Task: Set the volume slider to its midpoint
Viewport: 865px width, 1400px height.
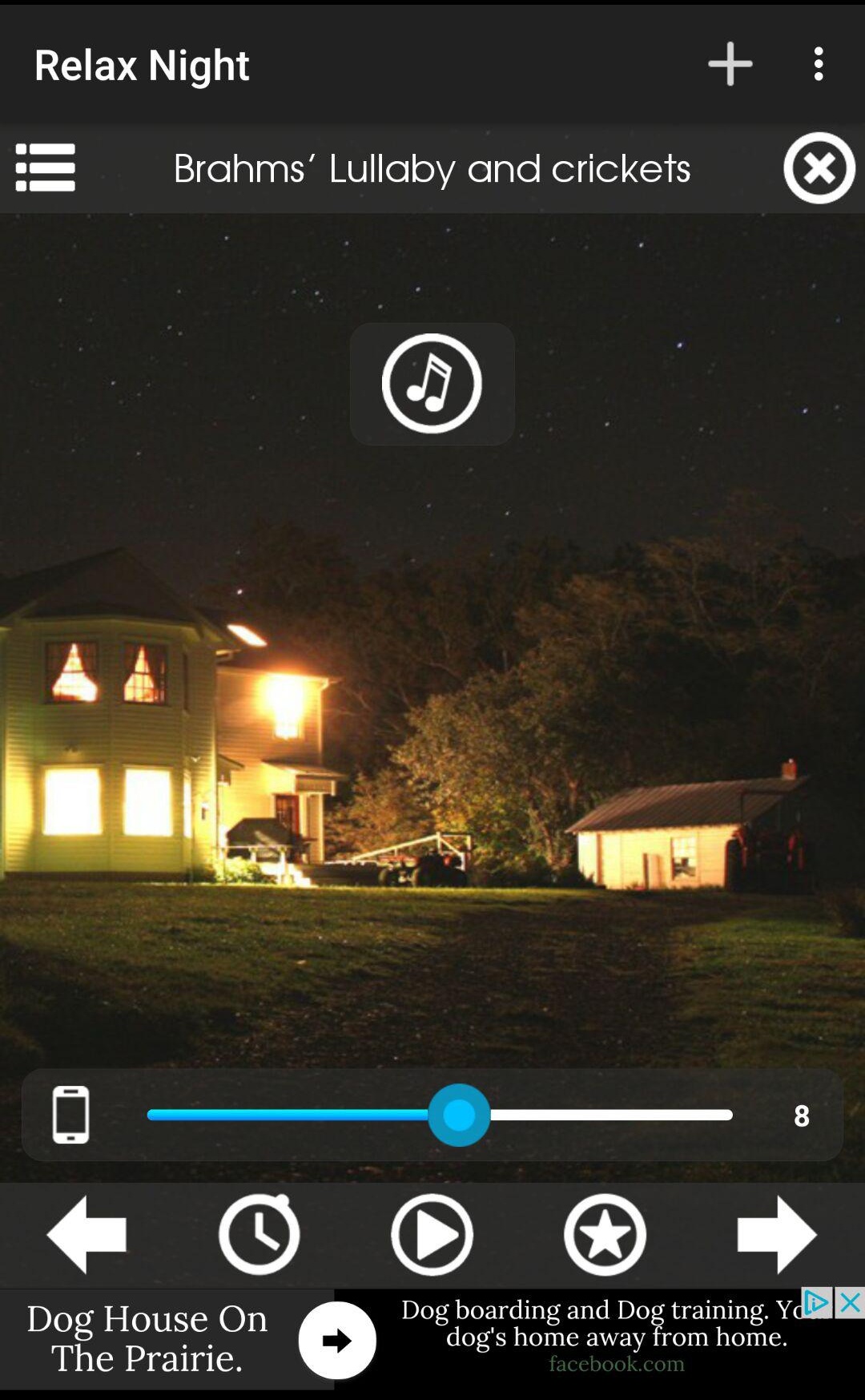Action: (440, 1115)
